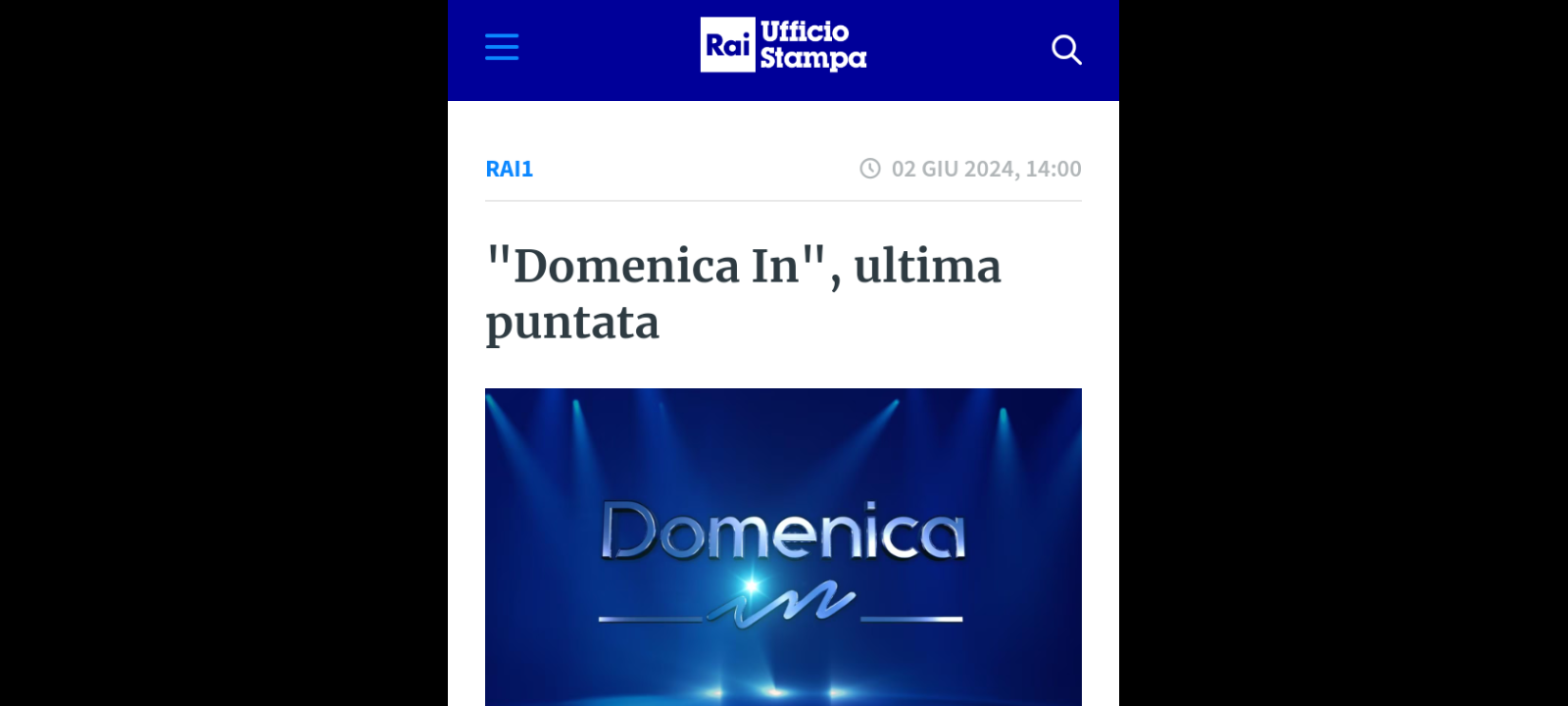
Task: Go to Rai Ufficio Stampa home
Action: [783, 45]
